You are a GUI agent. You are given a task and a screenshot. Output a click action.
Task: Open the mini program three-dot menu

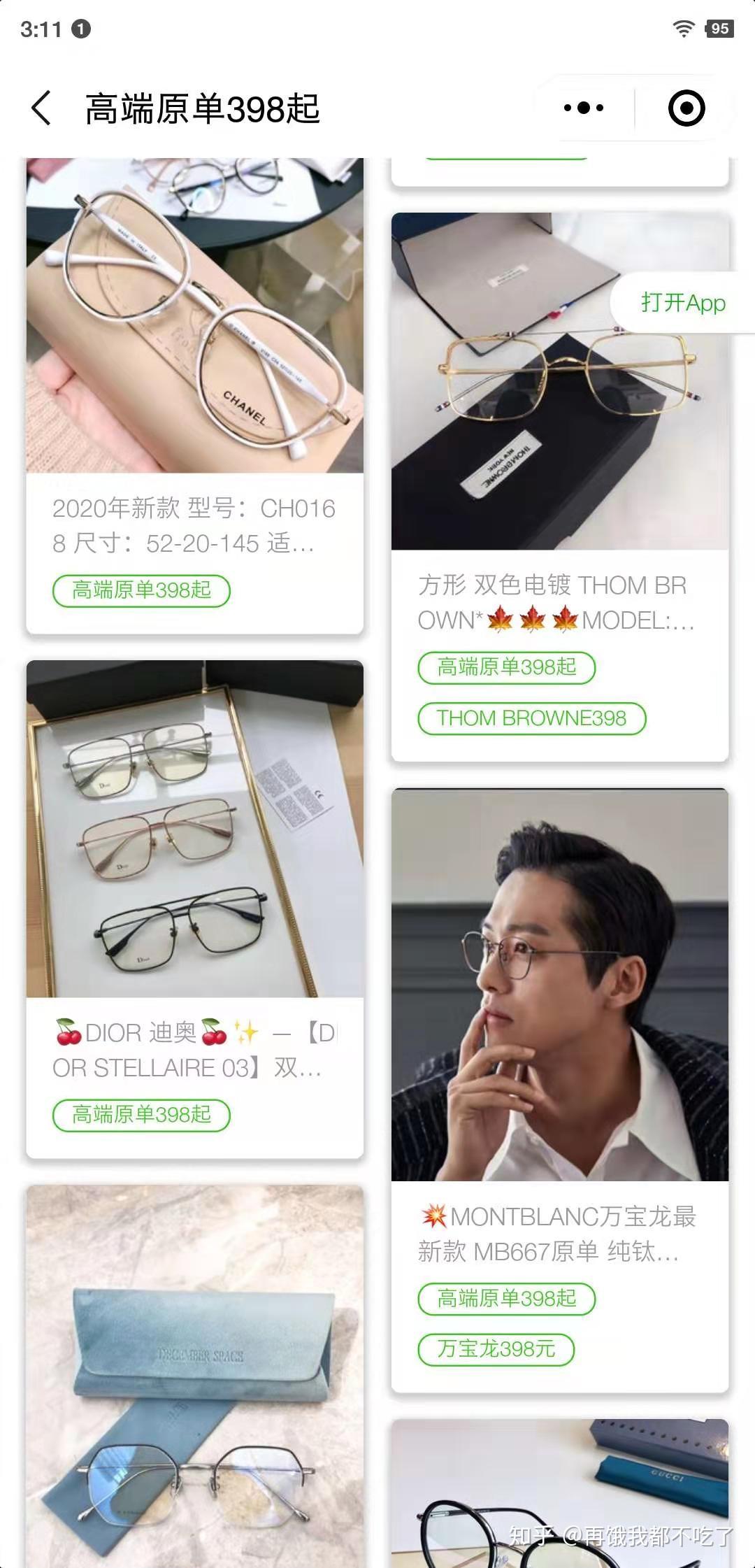(584, 108)
